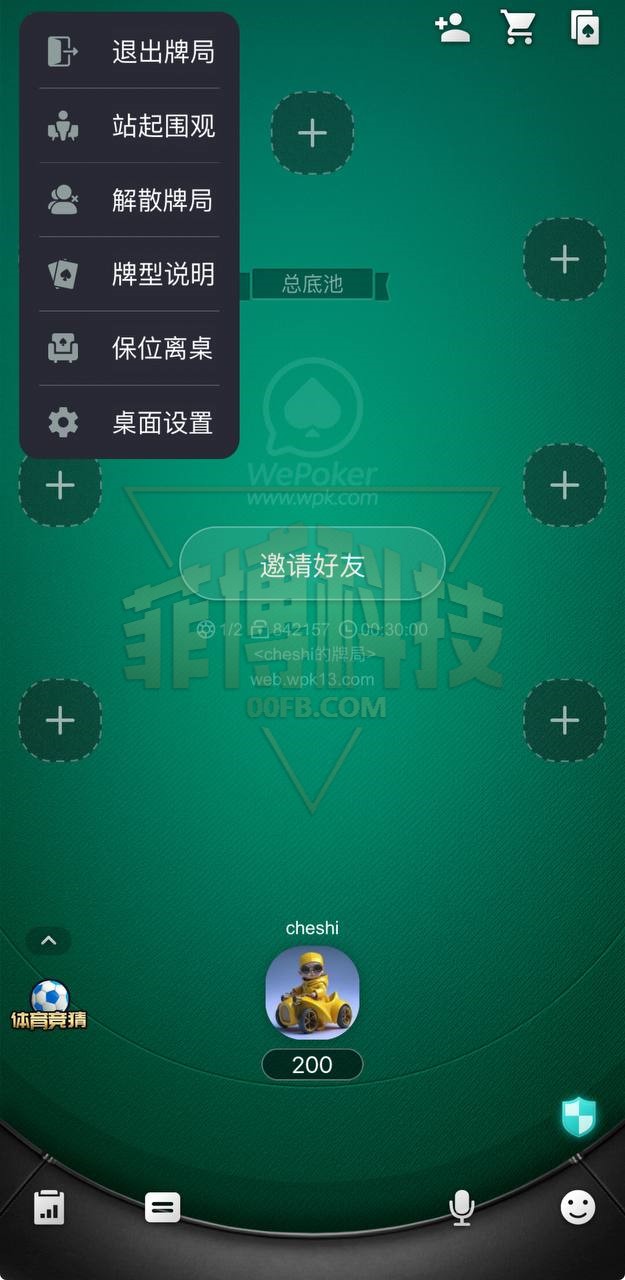Take the empty seat at top center

click(x=312, y=133)
